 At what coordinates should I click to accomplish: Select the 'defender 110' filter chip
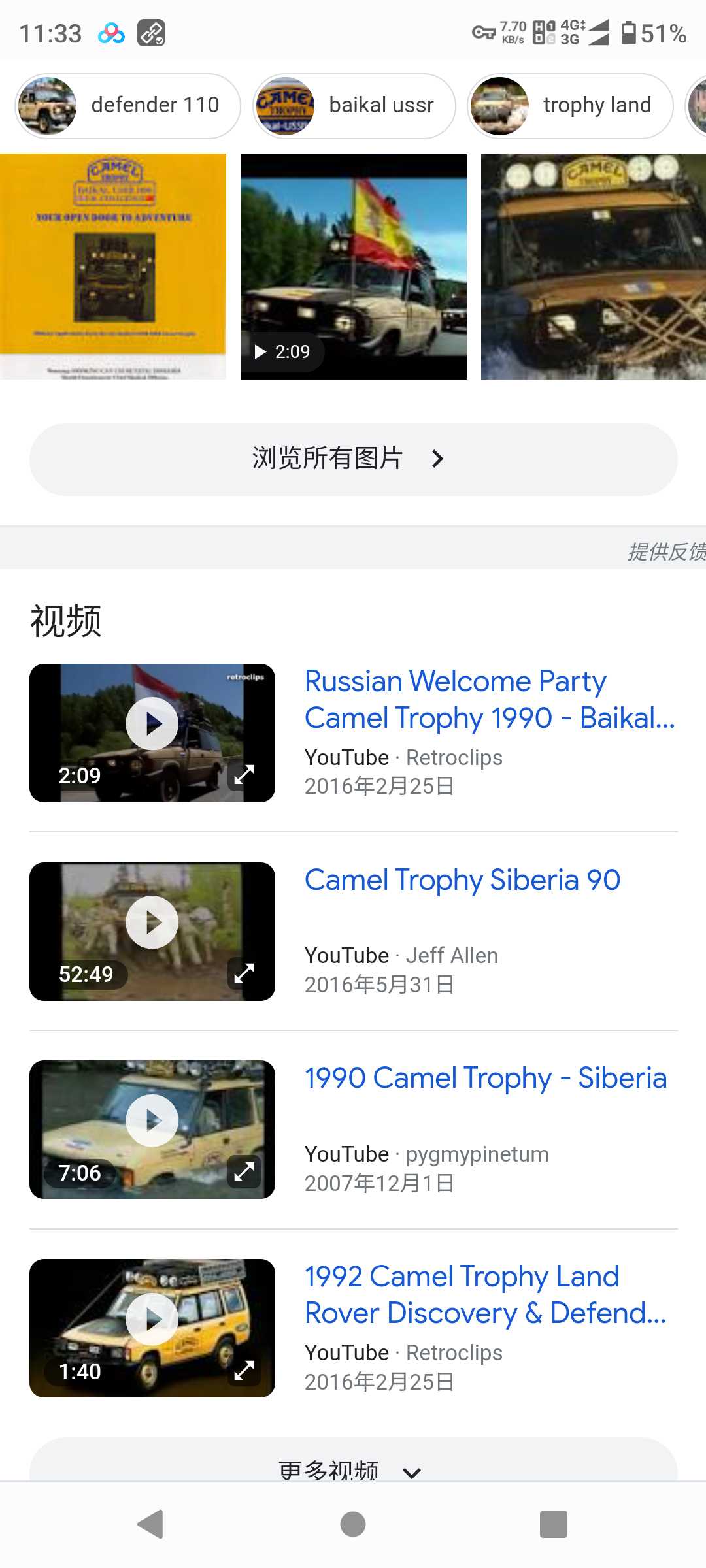point(128,106)
